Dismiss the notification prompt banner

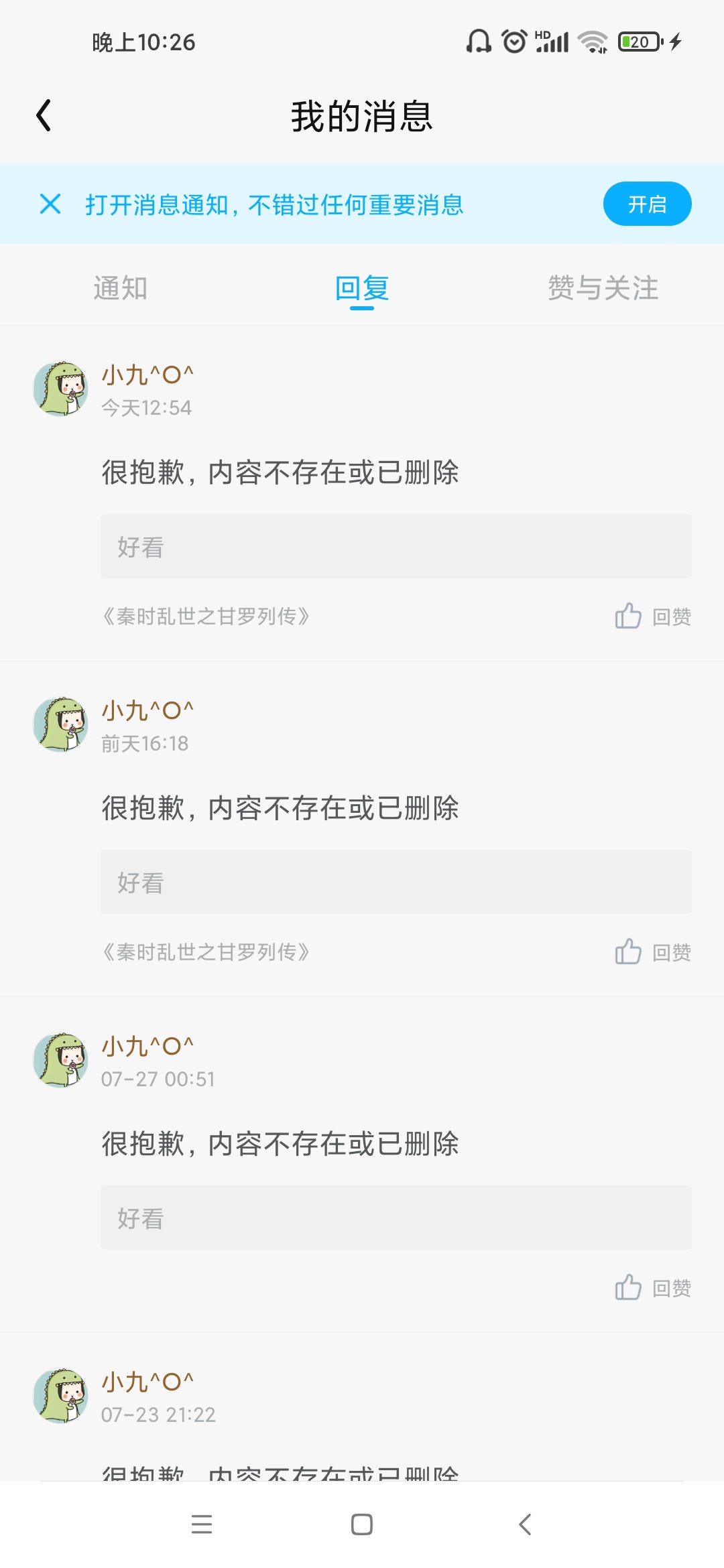point(50,204)
